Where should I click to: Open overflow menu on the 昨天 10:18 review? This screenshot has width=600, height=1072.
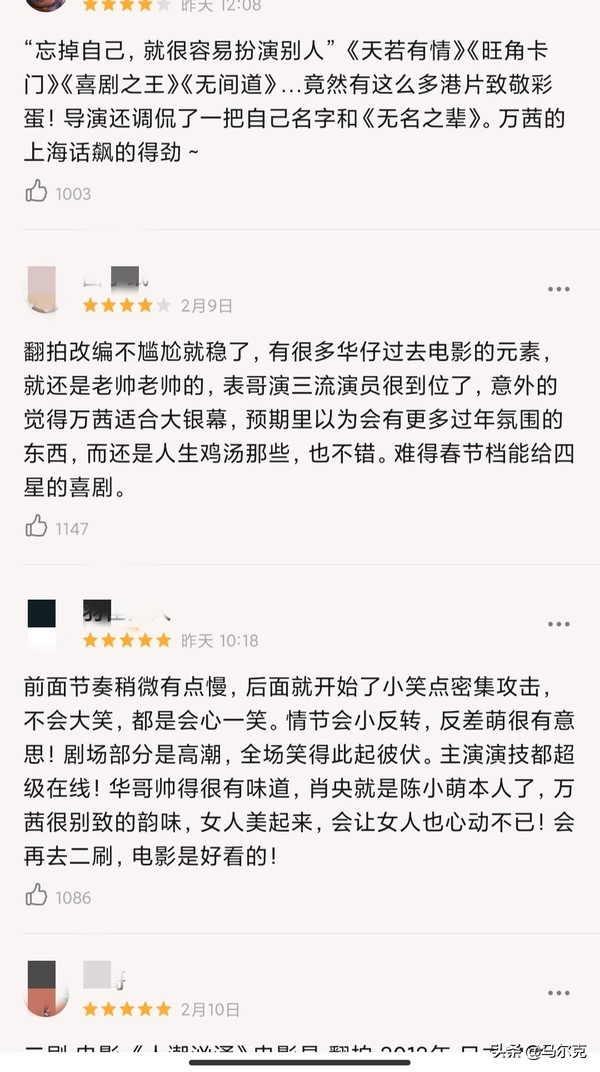tap(558, 624)
